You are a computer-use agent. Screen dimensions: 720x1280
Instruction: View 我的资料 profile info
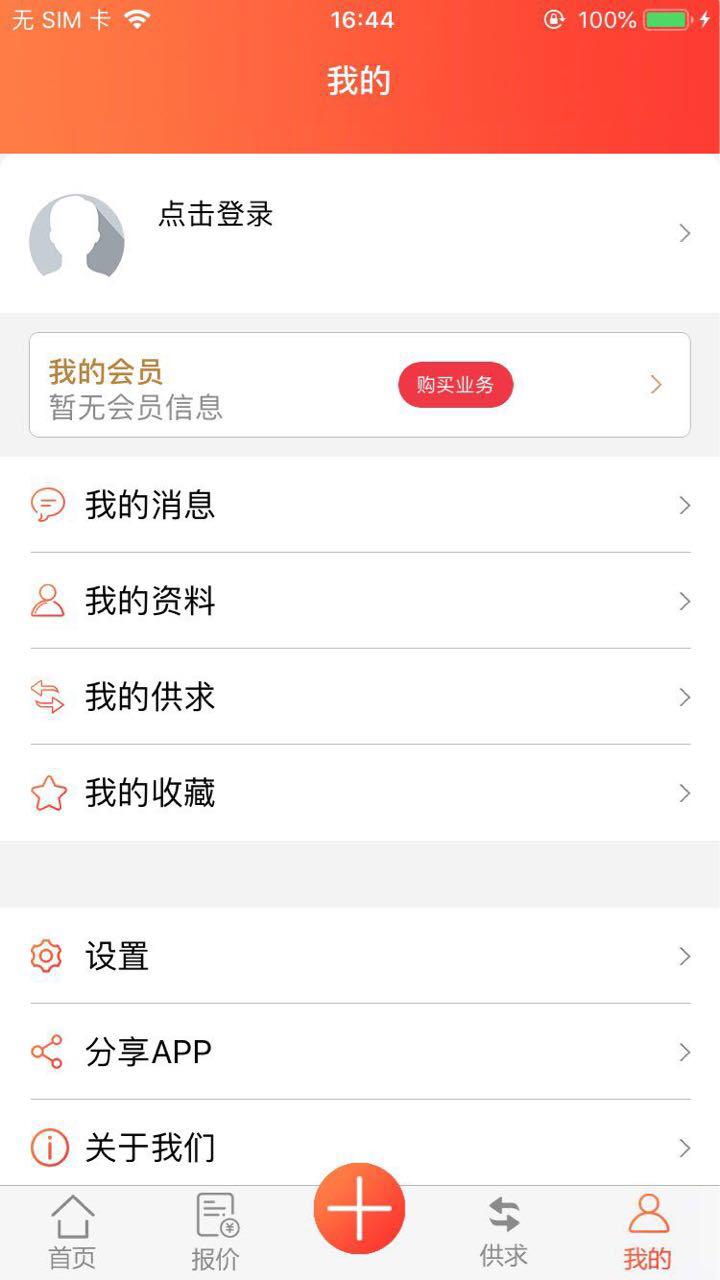click(x=150, y=601)
